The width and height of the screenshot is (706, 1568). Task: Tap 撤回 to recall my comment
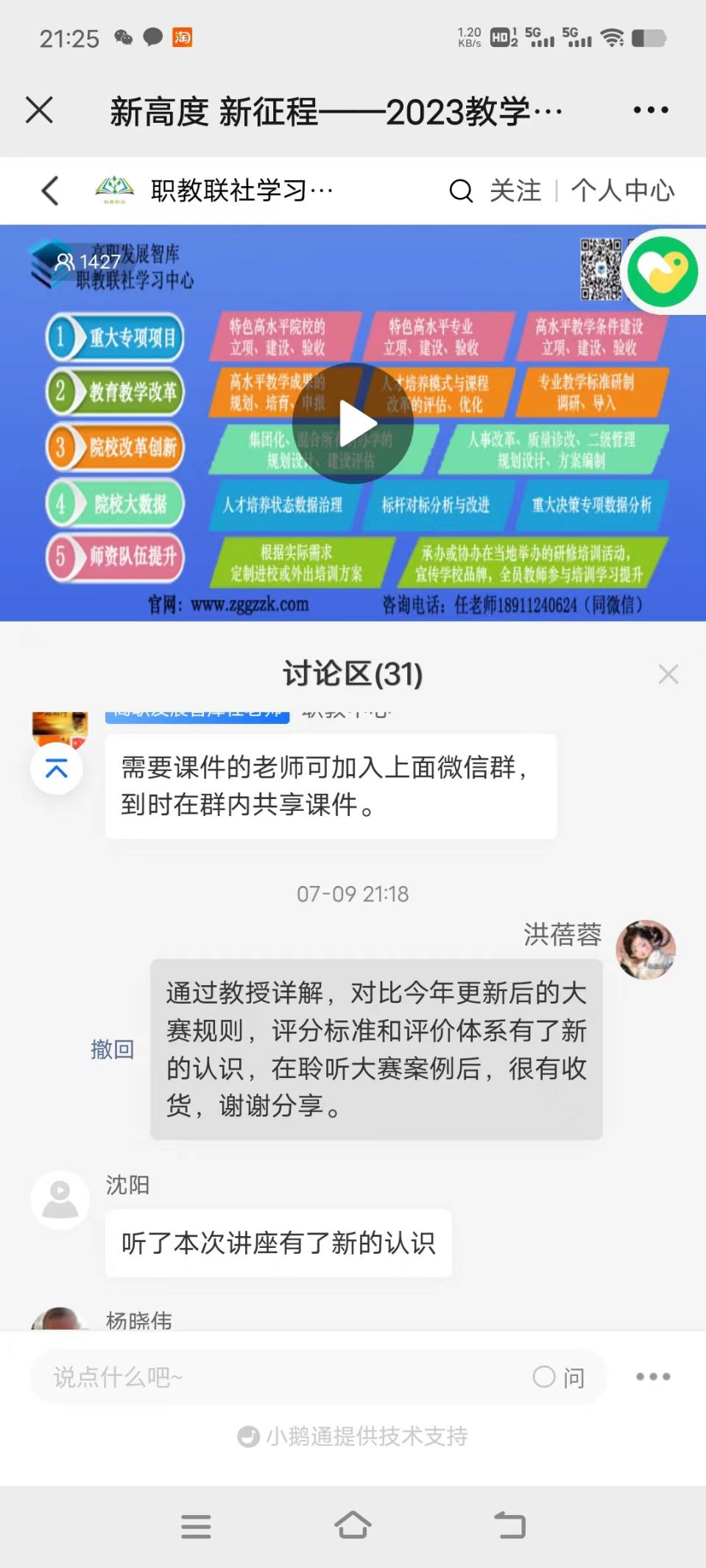pos(112,1049)
